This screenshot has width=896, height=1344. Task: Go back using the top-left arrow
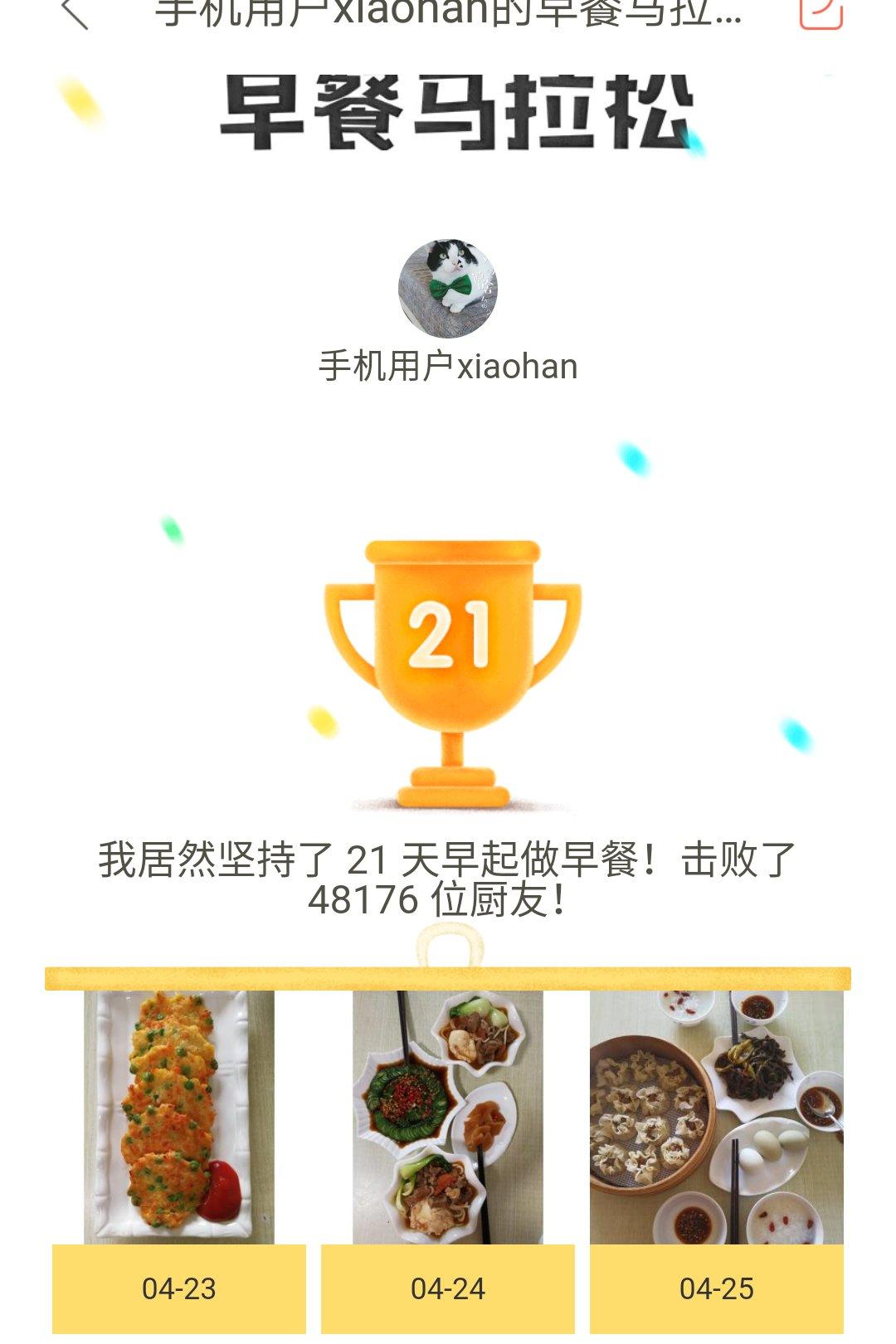[75, 12]
